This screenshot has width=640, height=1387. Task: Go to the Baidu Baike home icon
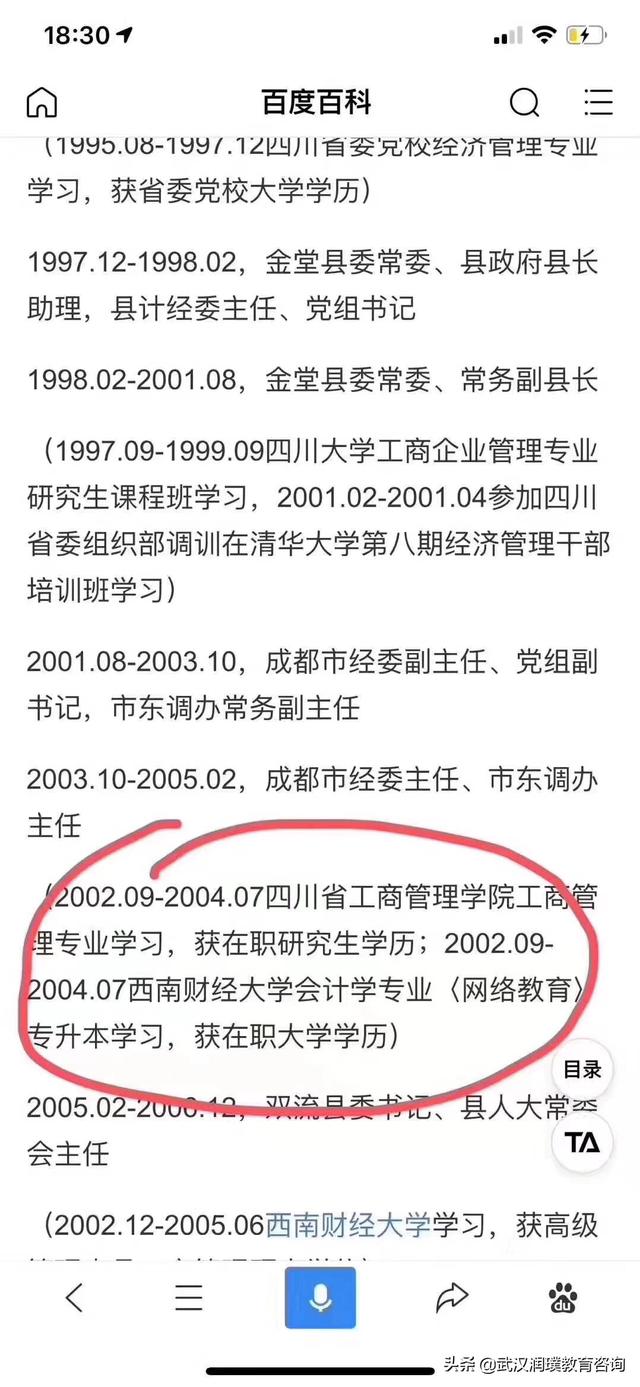[42, 102]
